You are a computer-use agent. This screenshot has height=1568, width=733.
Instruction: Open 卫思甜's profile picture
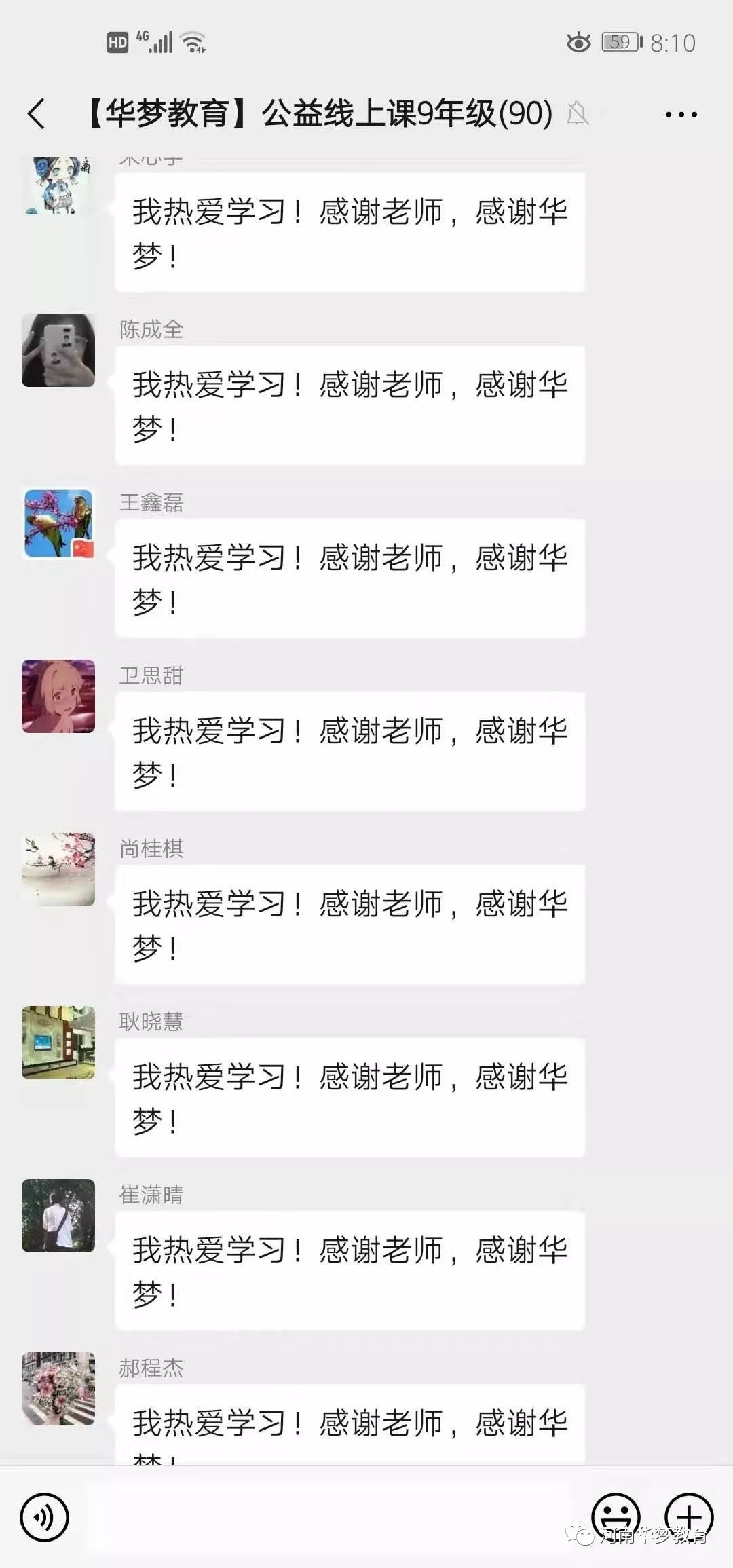[58, 696]
